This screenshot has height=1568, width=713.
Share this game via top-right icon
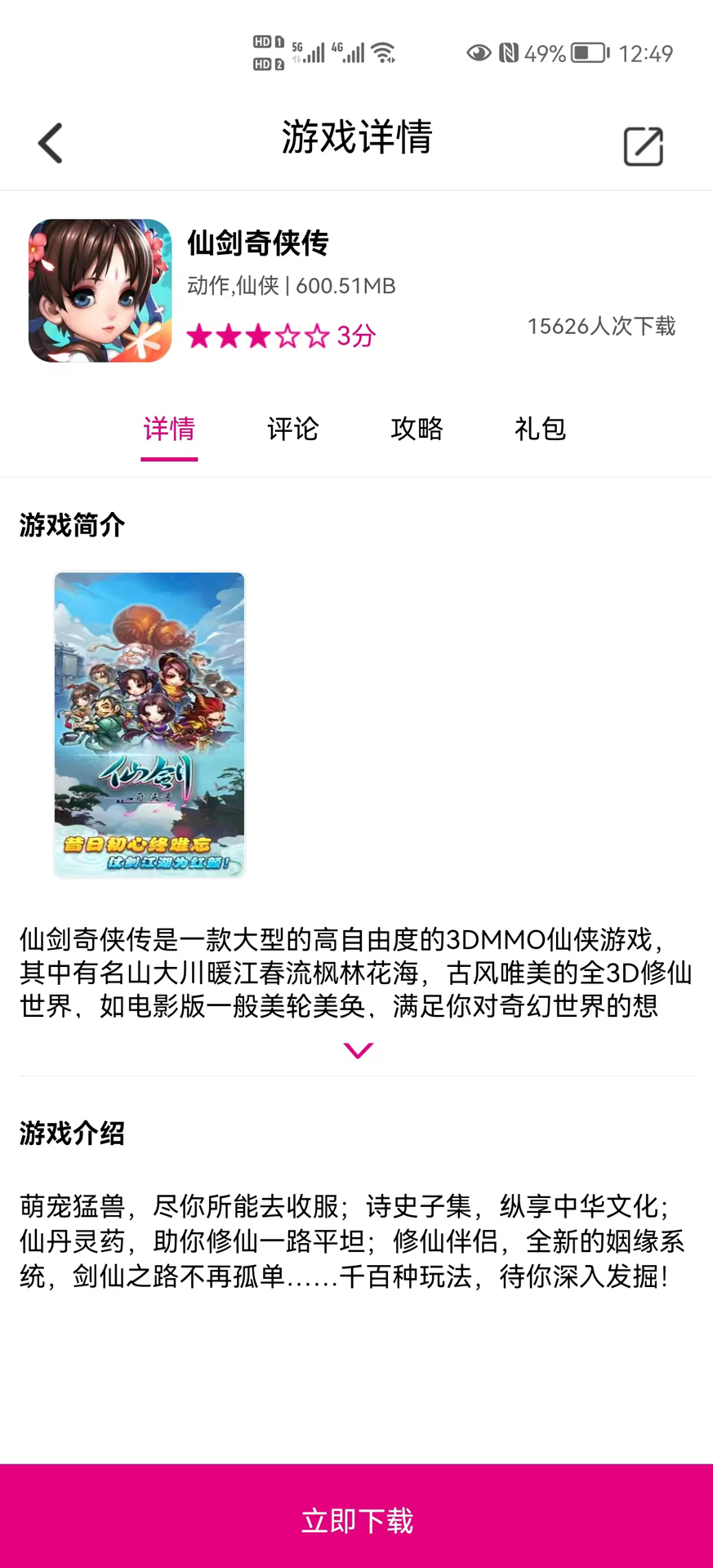pos(643,147)
